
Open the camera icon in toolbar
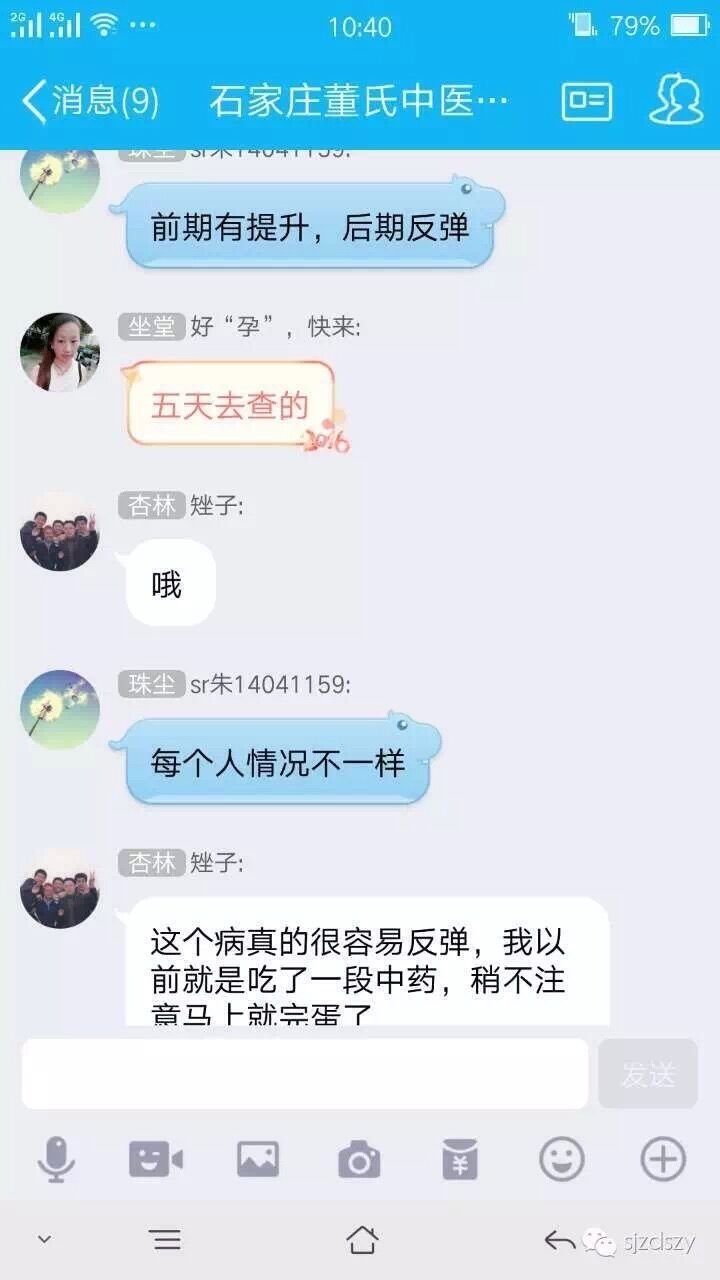click(359, 1161)
